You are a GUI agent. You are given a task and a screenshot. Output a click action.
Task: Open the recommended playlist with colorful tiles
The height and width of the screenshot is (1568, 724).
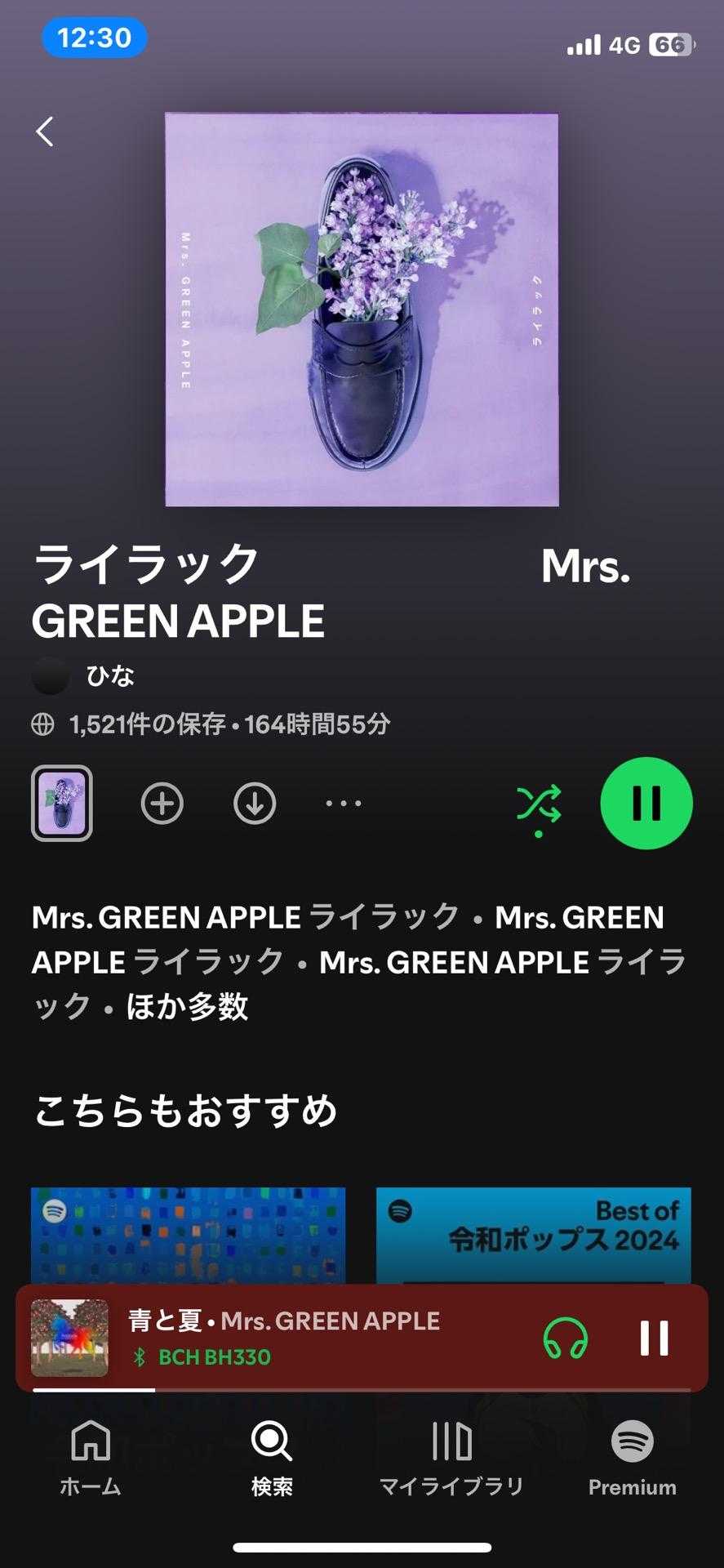point(188,1235)
